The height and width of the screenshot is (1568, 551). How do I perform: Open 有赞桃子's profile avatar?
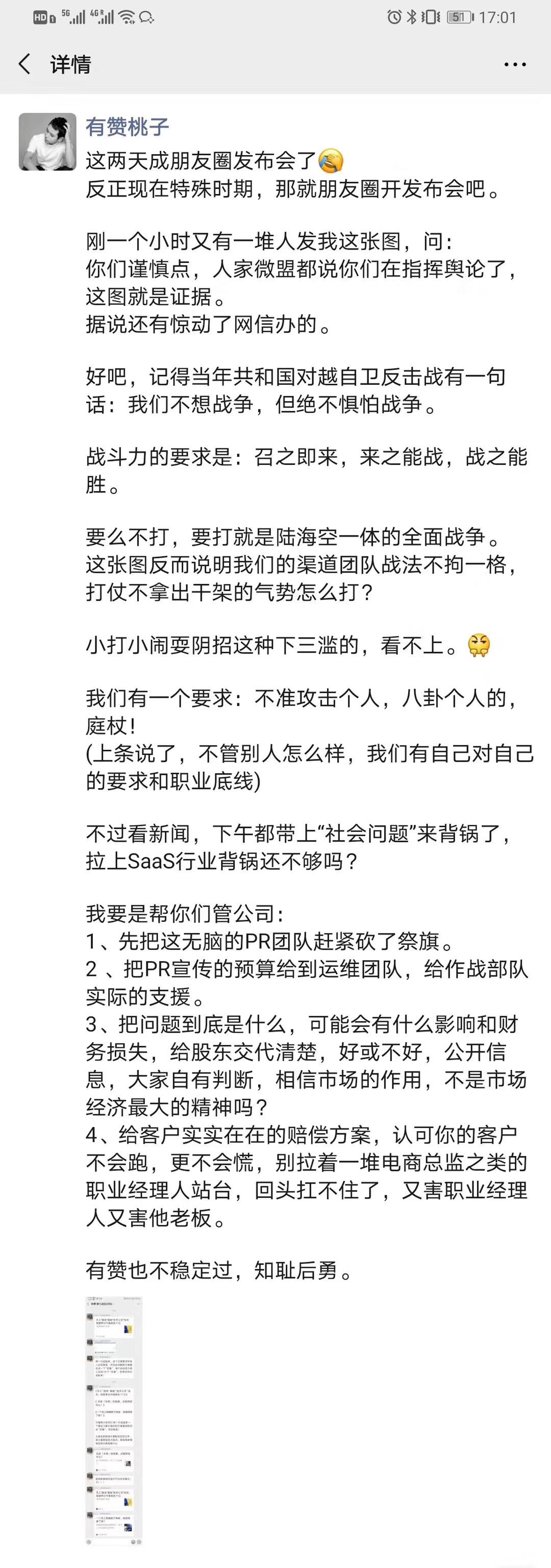47,142
